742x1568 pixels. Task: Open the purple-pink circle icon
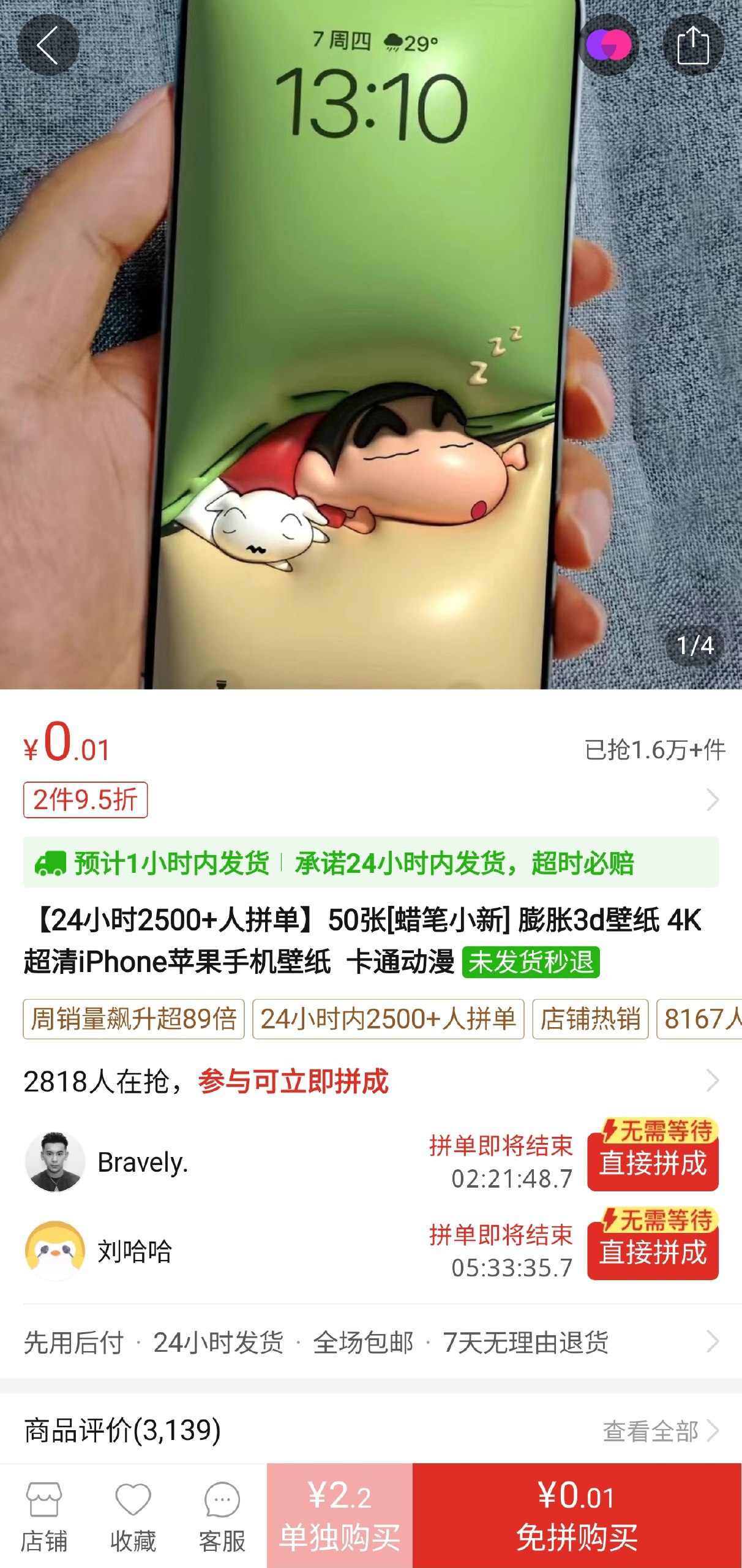(x=608, y=45)
